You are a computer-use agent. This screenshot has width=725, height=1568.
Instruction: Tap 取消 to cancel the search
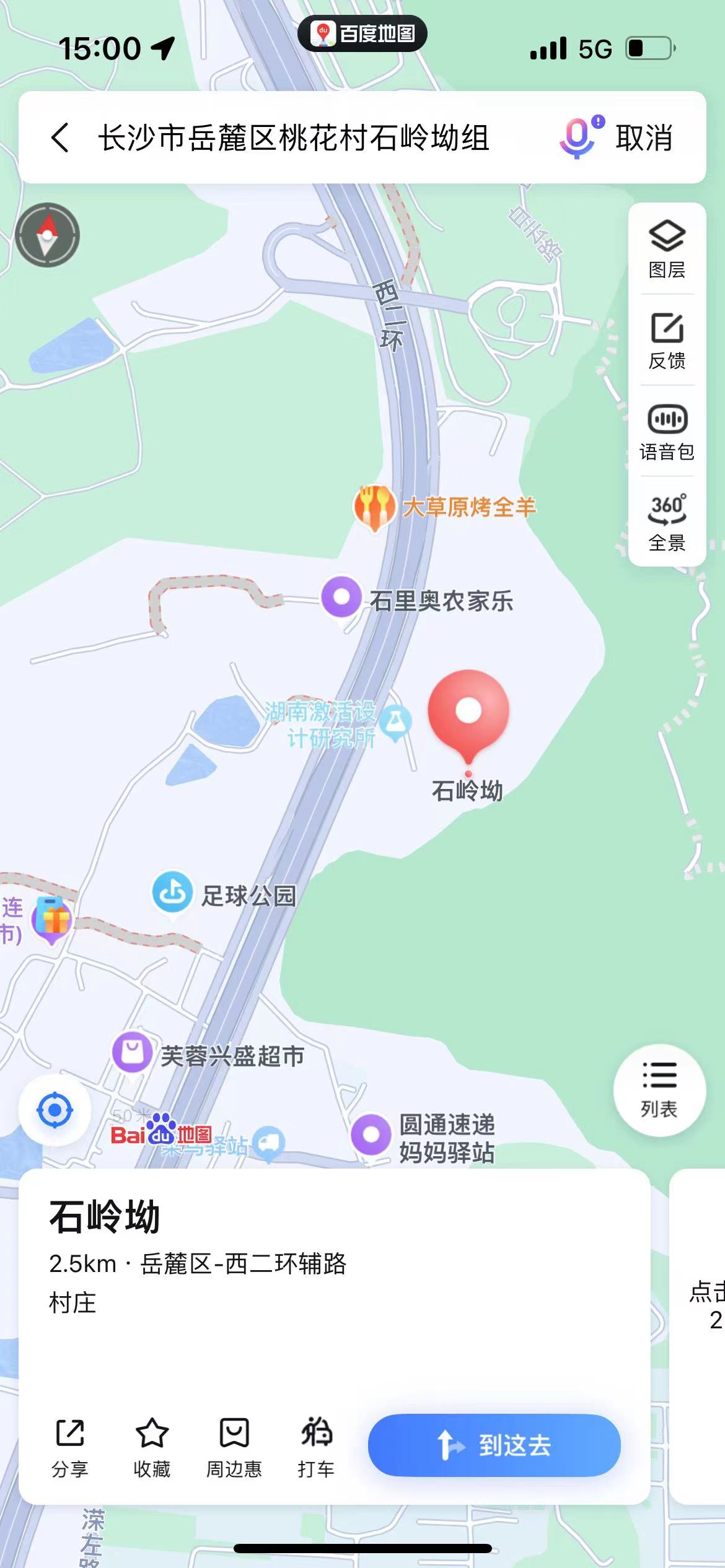pyautogui.click(x=644, y=137)
